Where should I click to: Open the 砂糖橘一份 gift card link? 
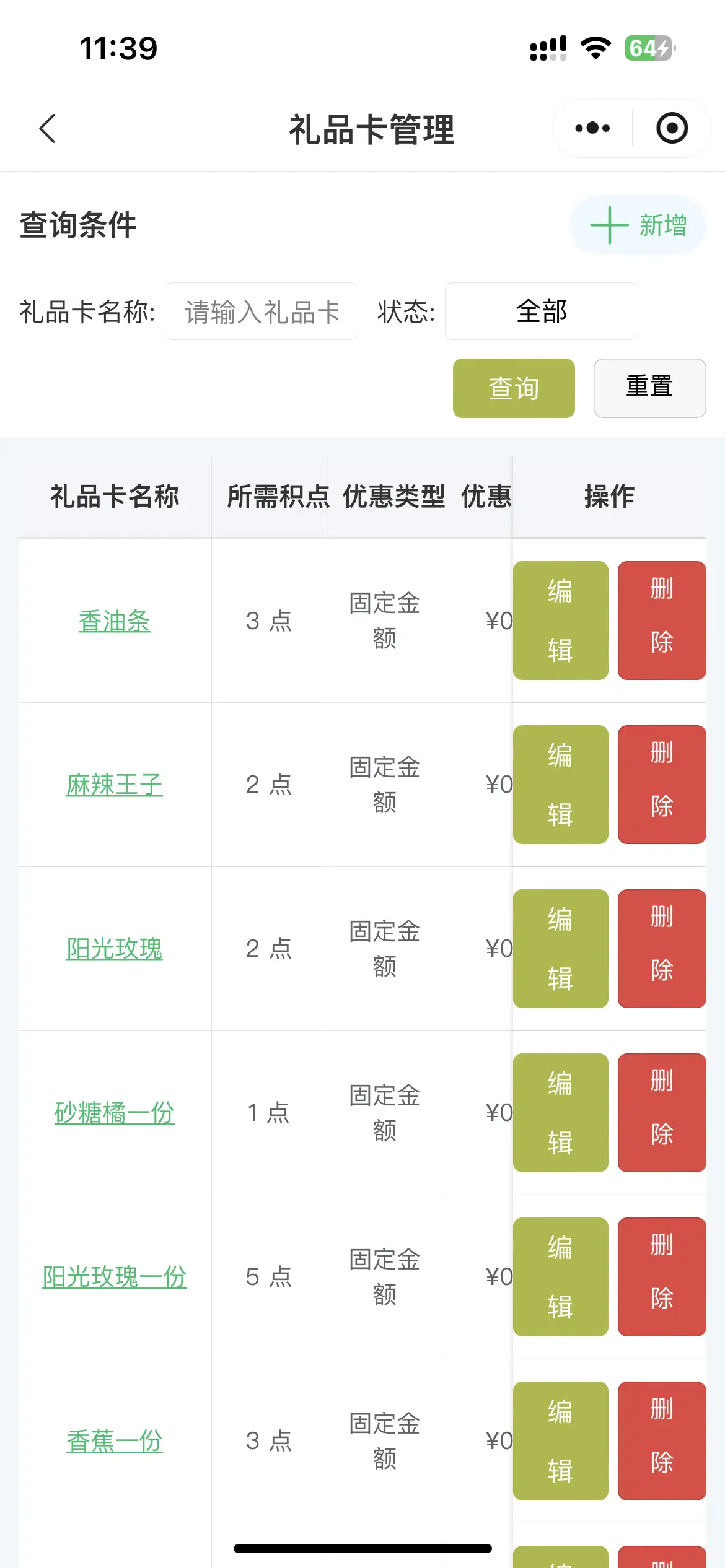coord(115,1113)
